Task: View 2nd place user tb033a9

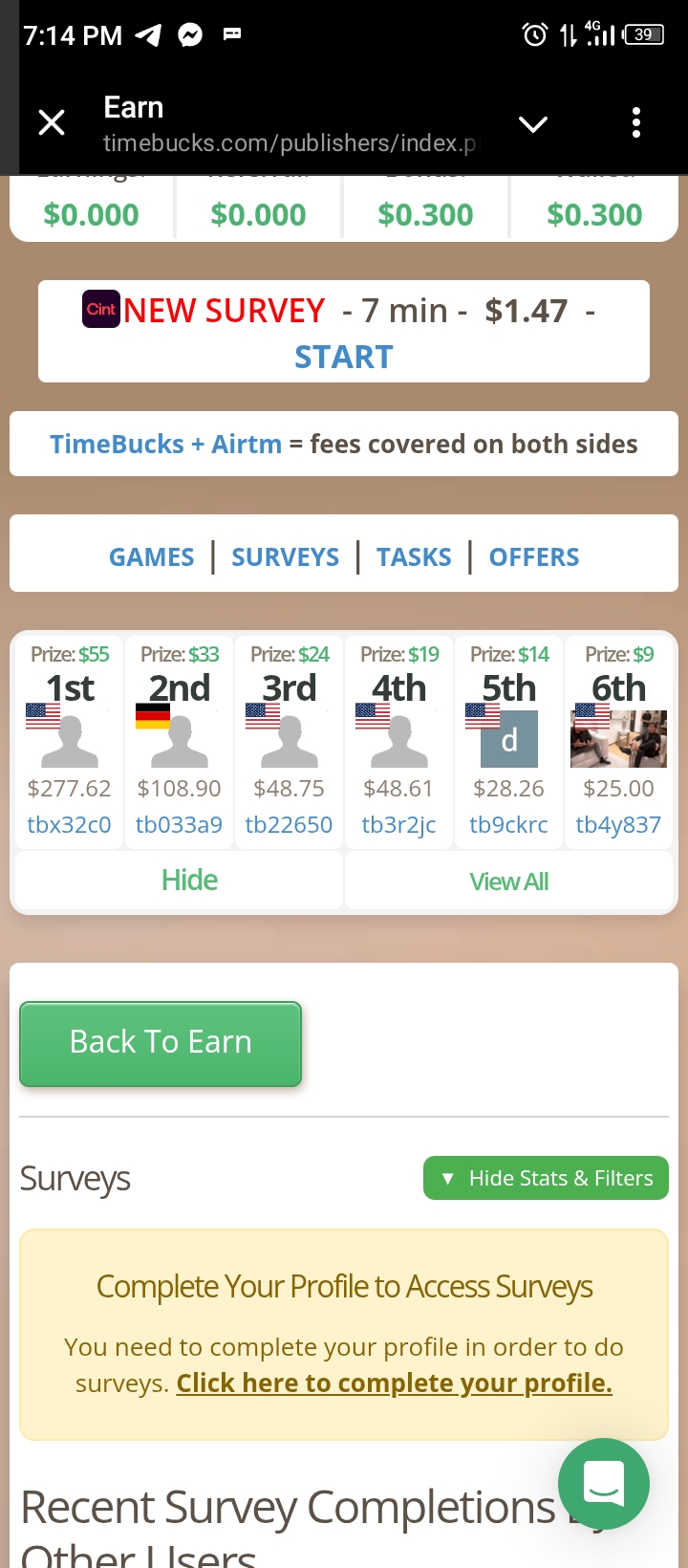Action: point(179,824)
